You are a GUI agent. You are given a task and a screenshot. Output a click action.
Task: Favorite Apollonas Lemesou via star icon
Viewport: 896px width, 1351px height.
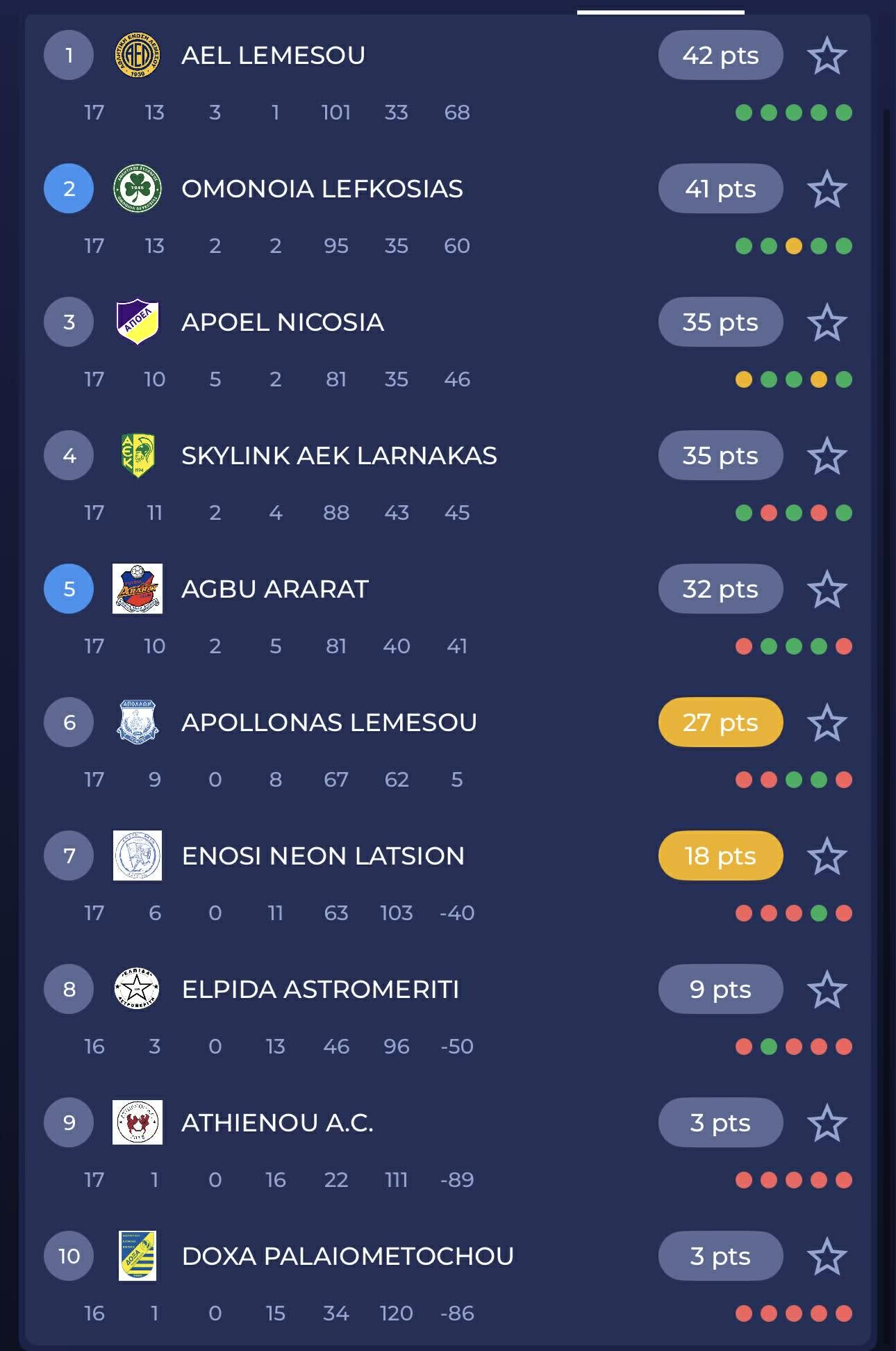pyautogui.click(x=827, y=723)
